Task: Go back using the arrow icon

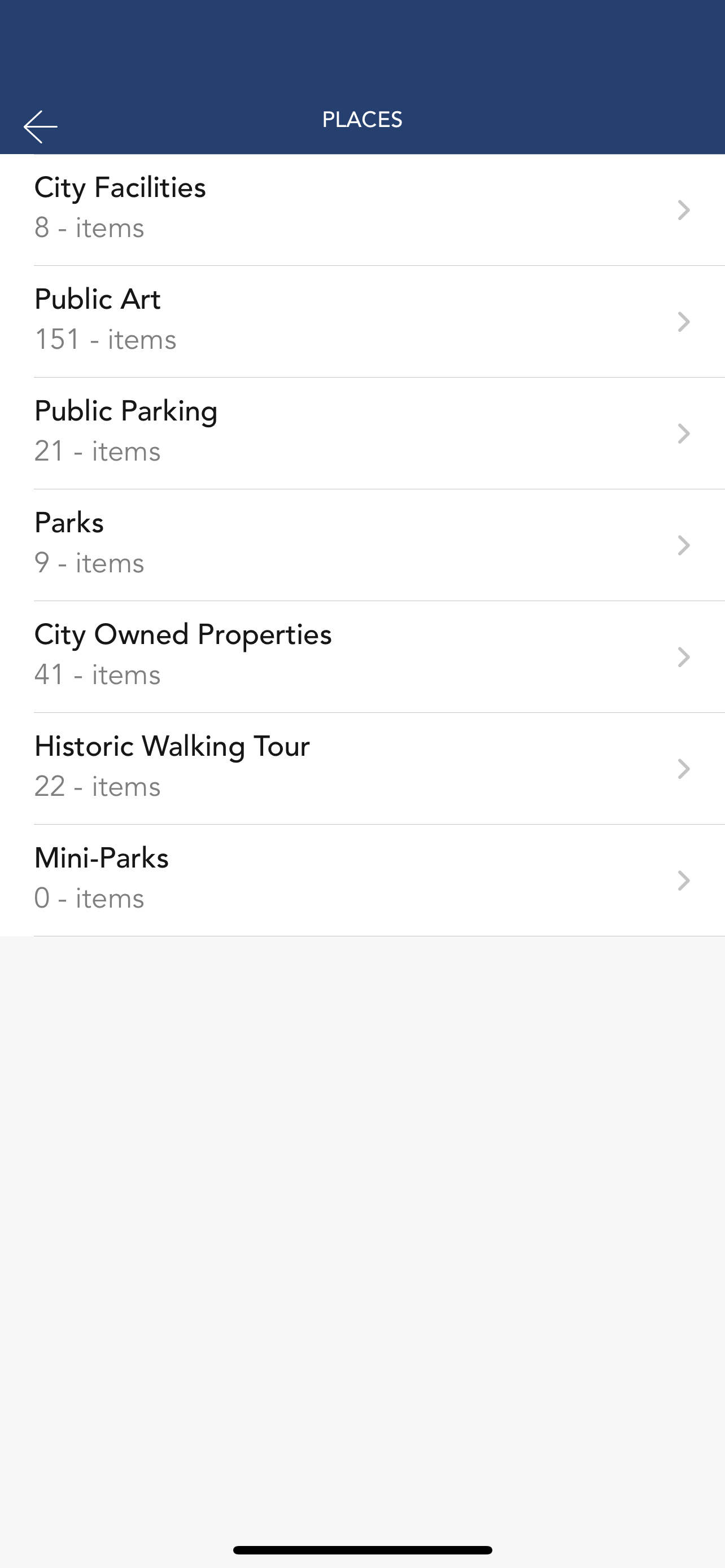Action: (x=40, y=126)
